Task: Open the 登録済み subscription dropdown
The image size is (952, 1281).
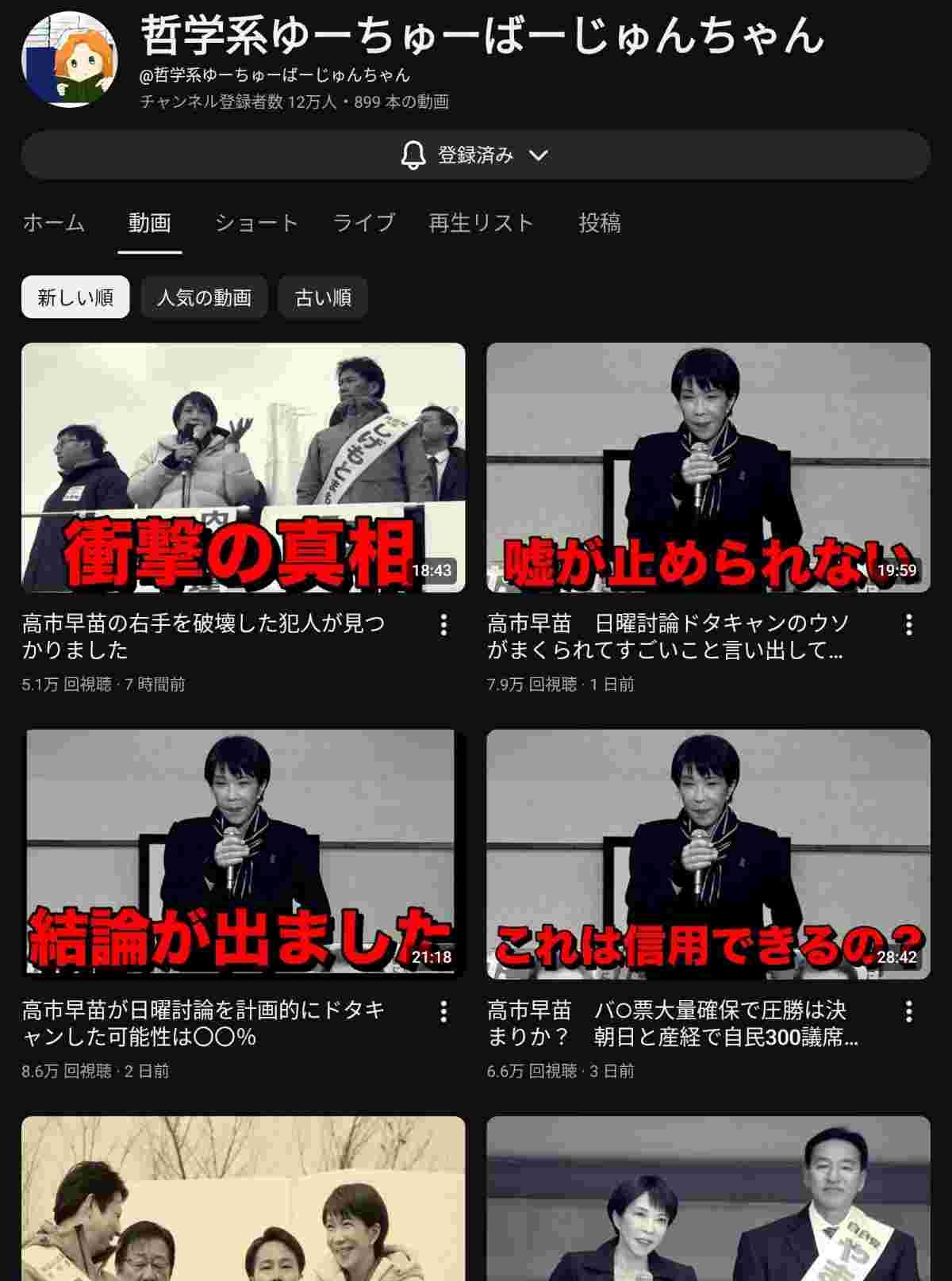Action: point(475,155)
